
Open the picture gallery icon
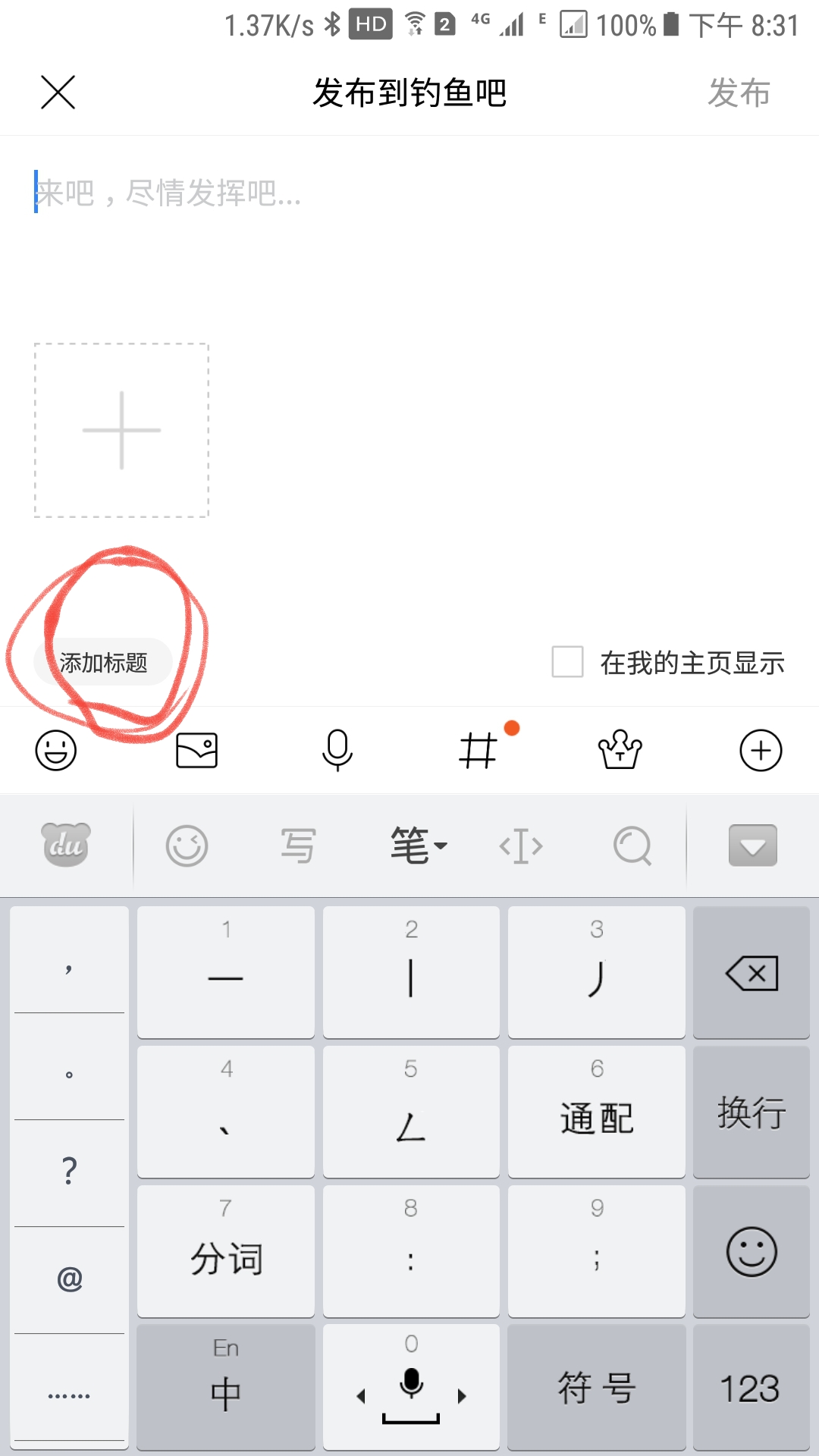[196, 750]
